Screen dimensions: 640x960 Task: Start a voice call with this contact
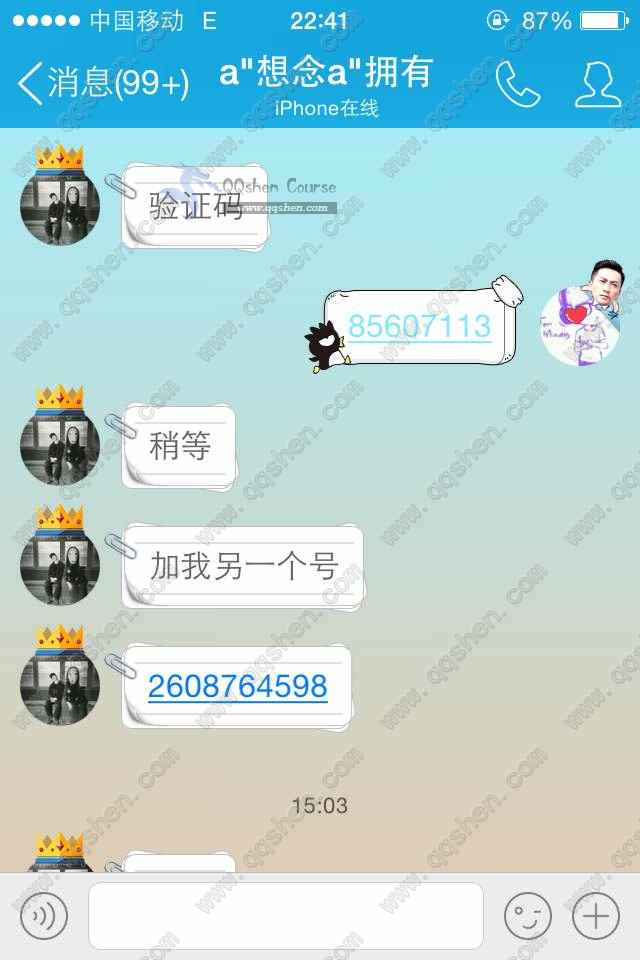(517, 84)
